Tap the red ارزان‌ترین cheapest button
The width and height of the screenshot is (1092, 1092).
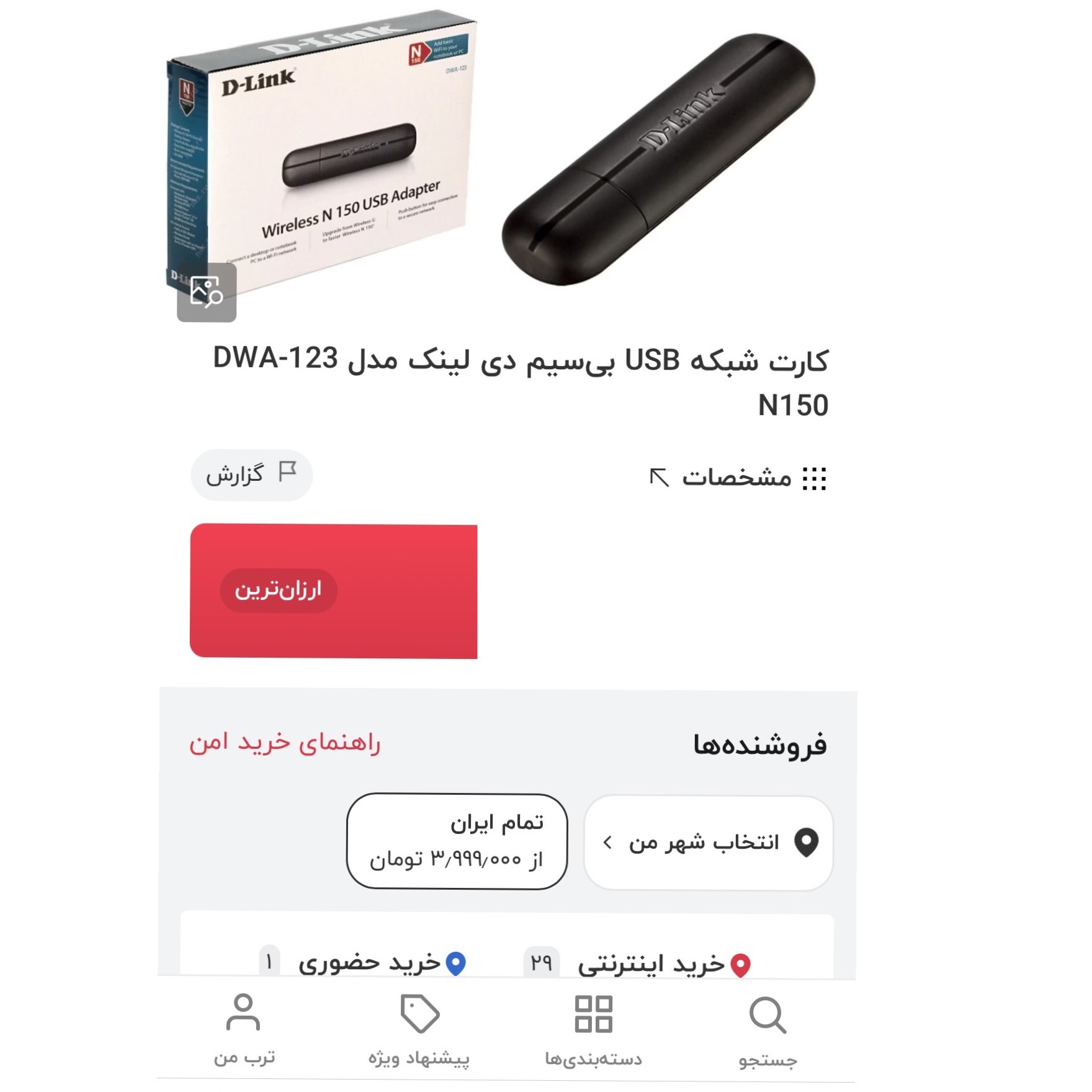pos(333,591)
